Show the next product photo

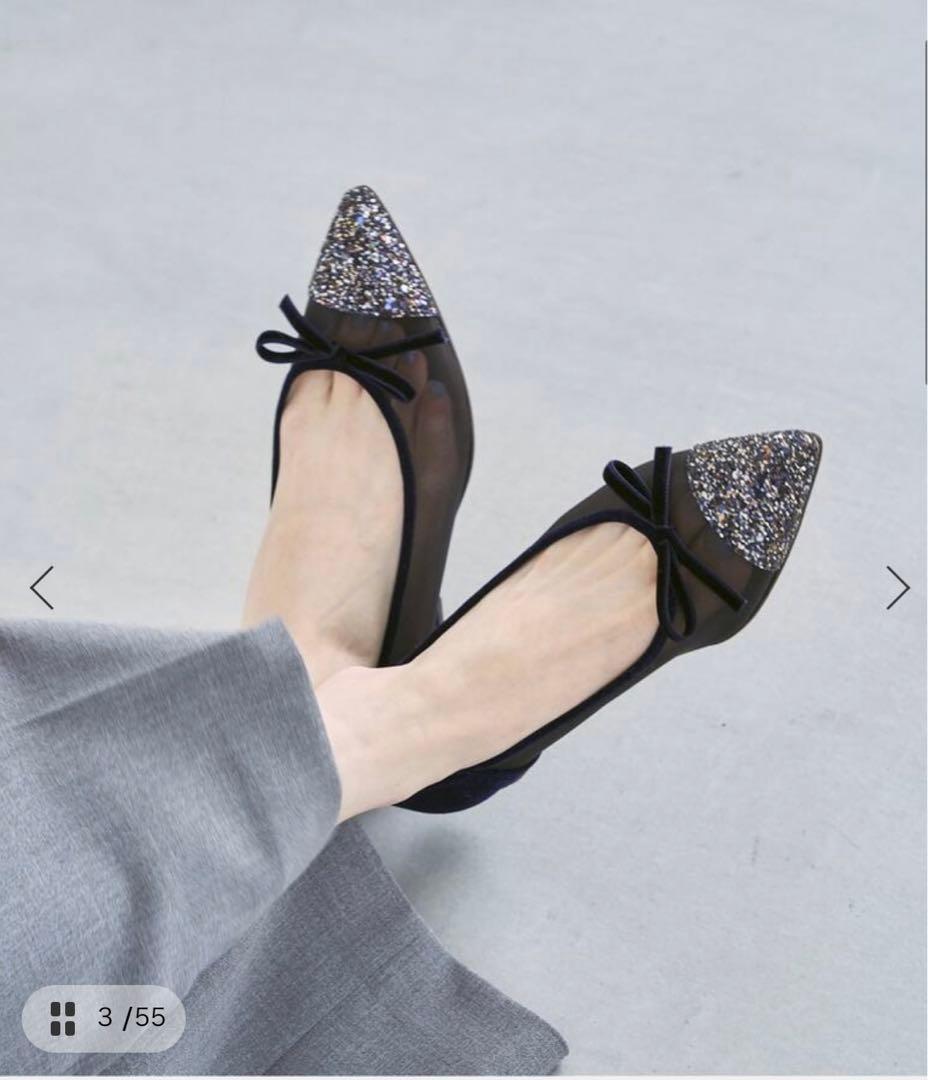point(897,588)
